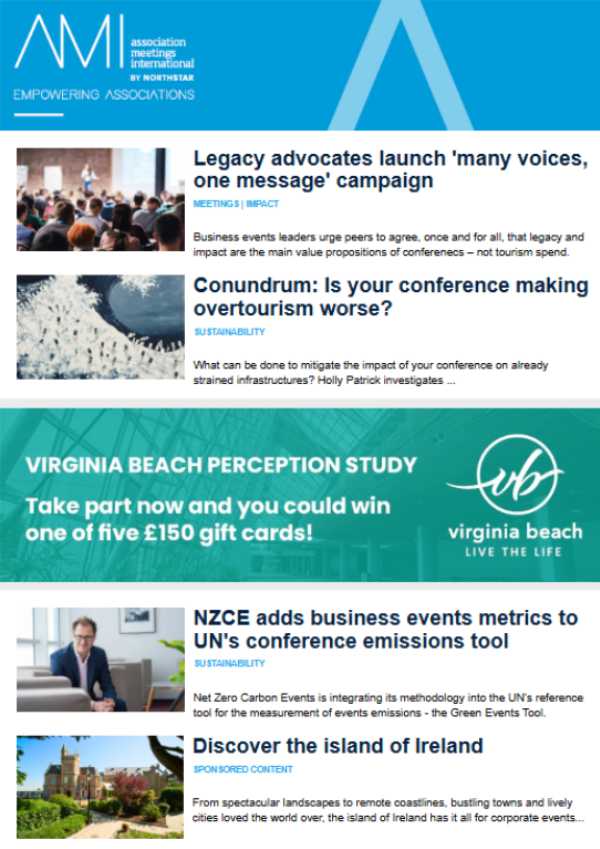Tap the man on sofa photo thumbnail
The width and height of the screenshot is (600, 849).
(100, 659)
